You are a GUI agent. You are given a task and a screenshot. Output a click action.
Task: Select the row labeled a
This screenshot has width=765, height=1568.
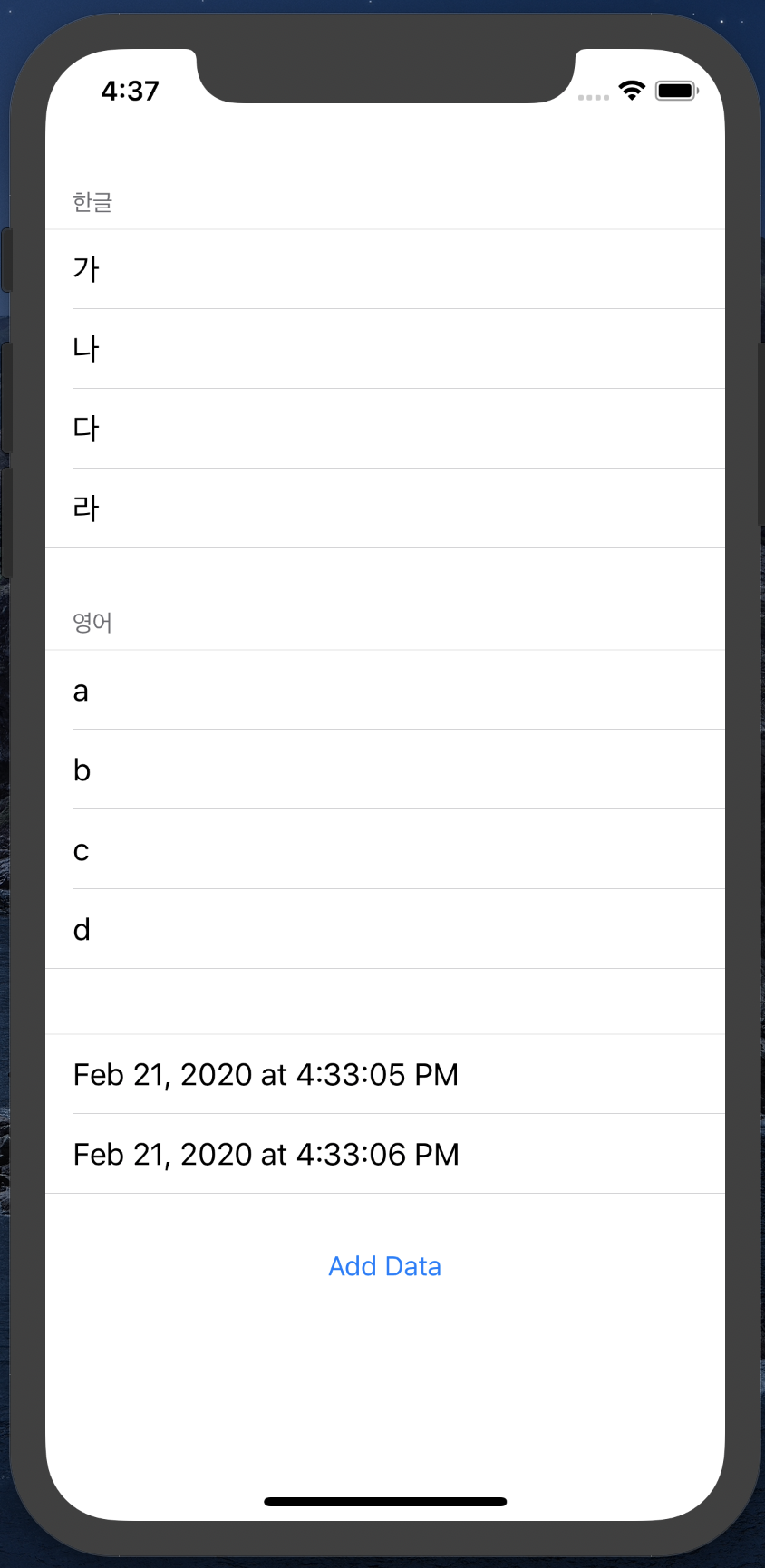(385, 690)
